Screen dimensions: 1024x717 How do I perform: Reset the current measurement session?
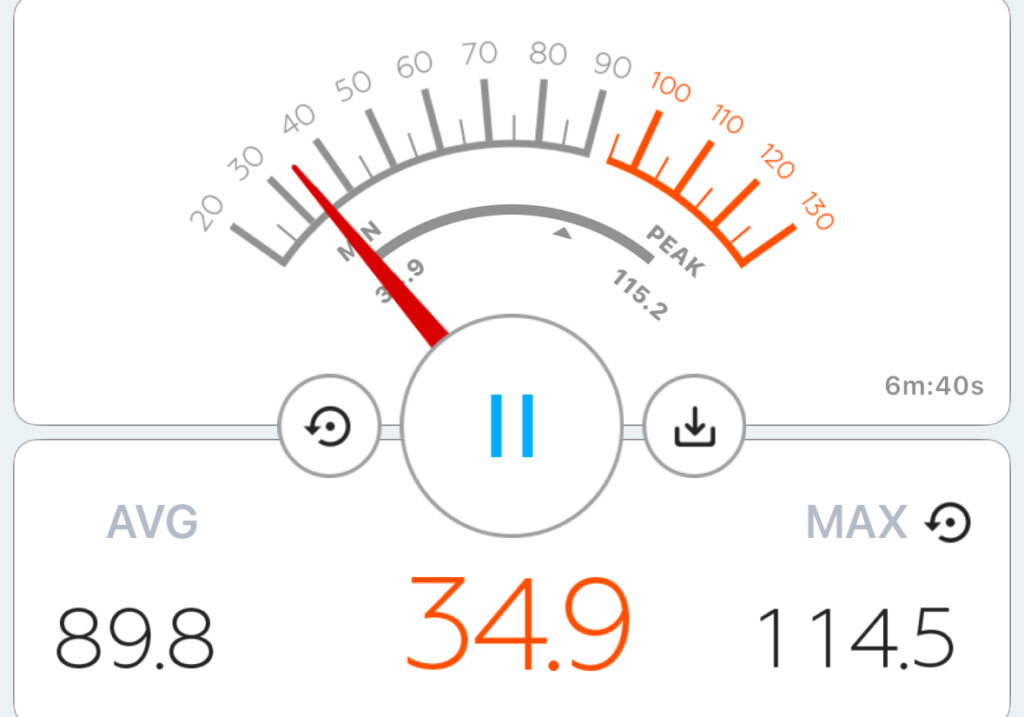pos(329,427)
